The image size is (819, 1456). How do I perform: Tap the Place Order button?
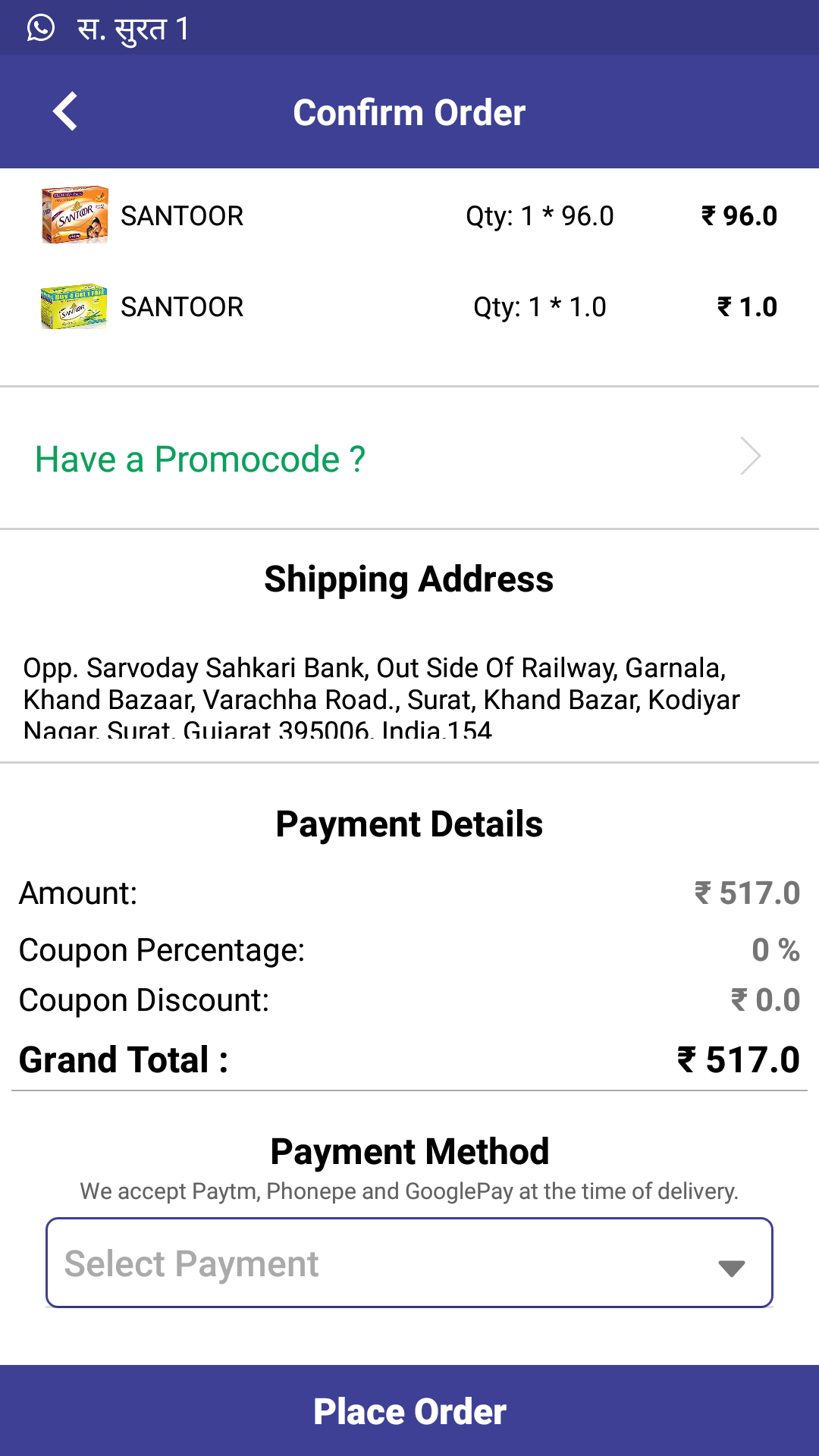coord(409,1410)
